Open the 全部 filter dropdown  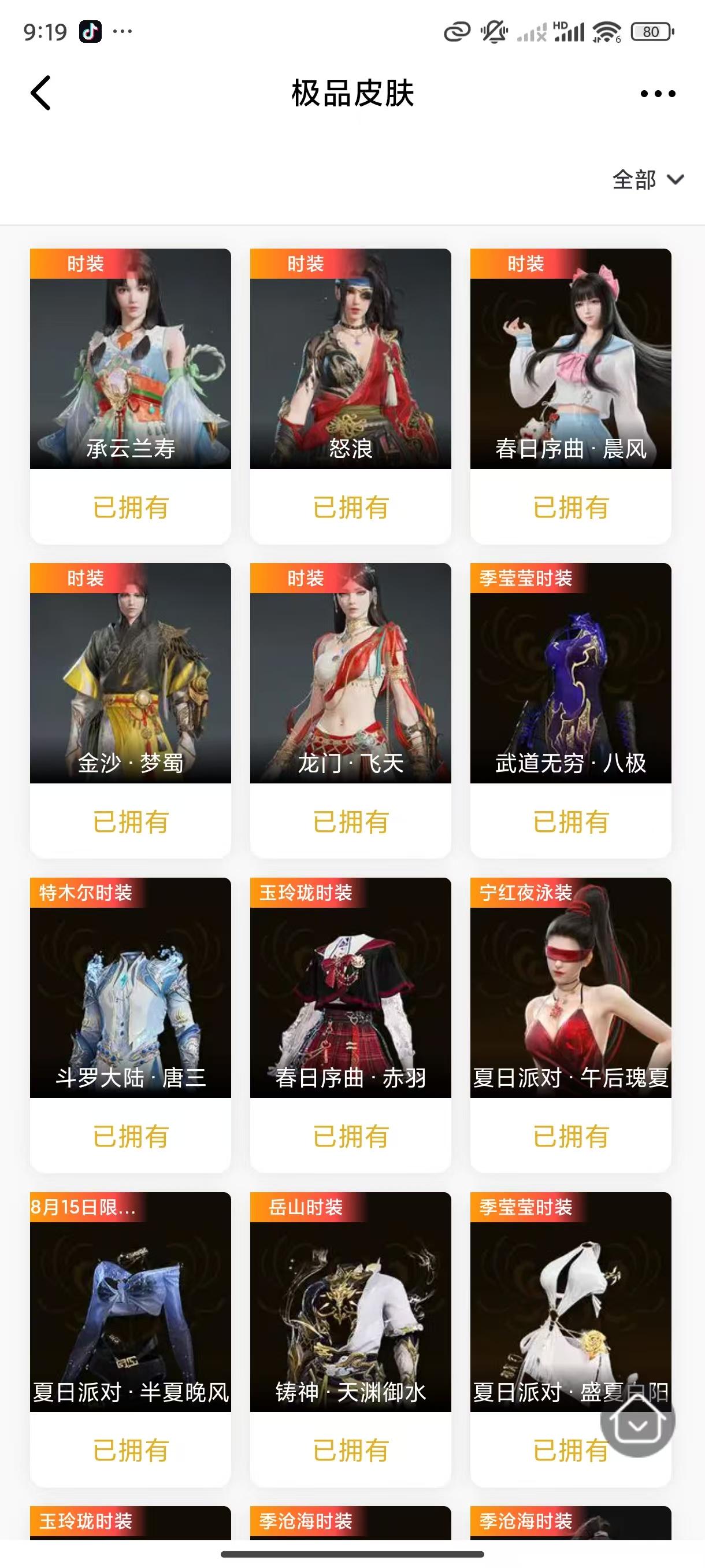[635, 180]
